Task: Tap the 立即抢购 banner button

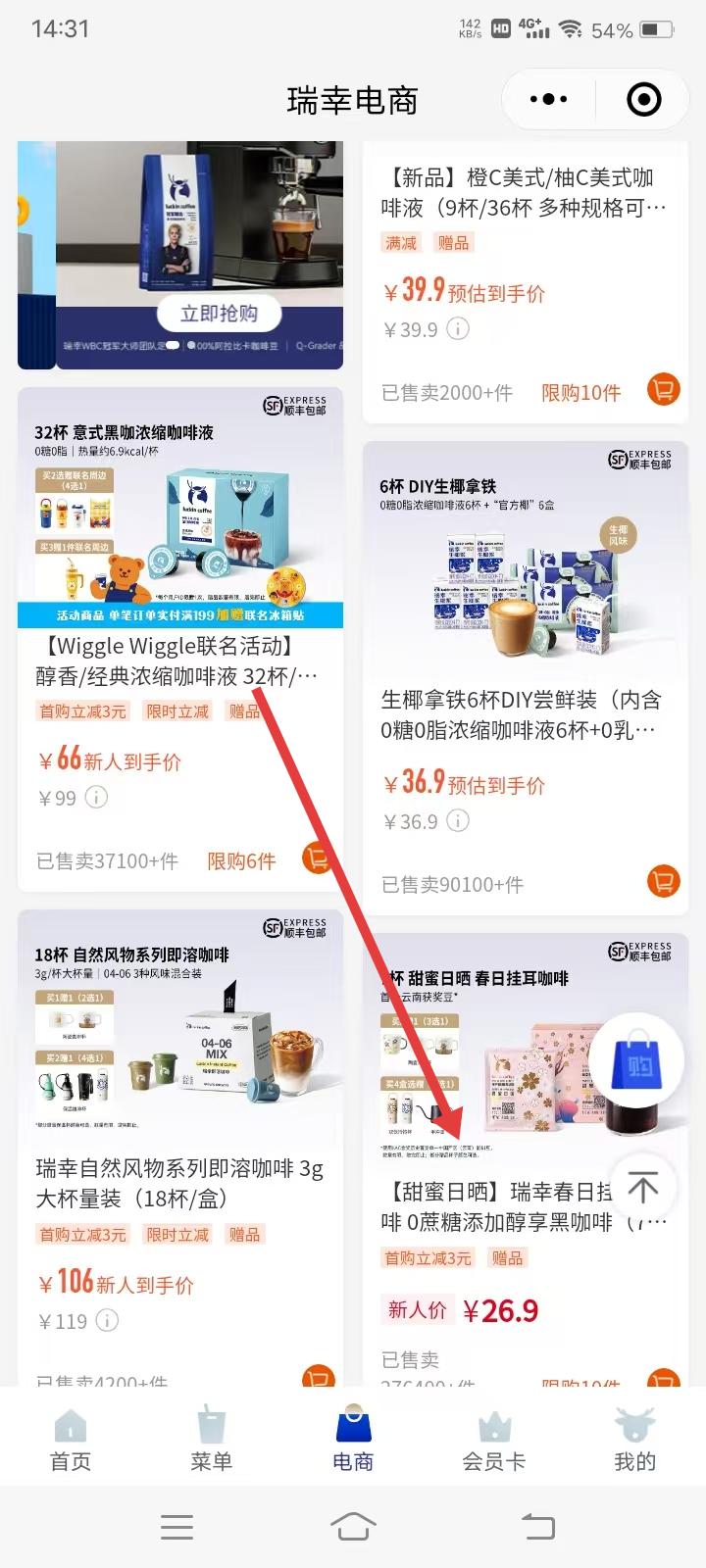Action: [x=219, y=314]
